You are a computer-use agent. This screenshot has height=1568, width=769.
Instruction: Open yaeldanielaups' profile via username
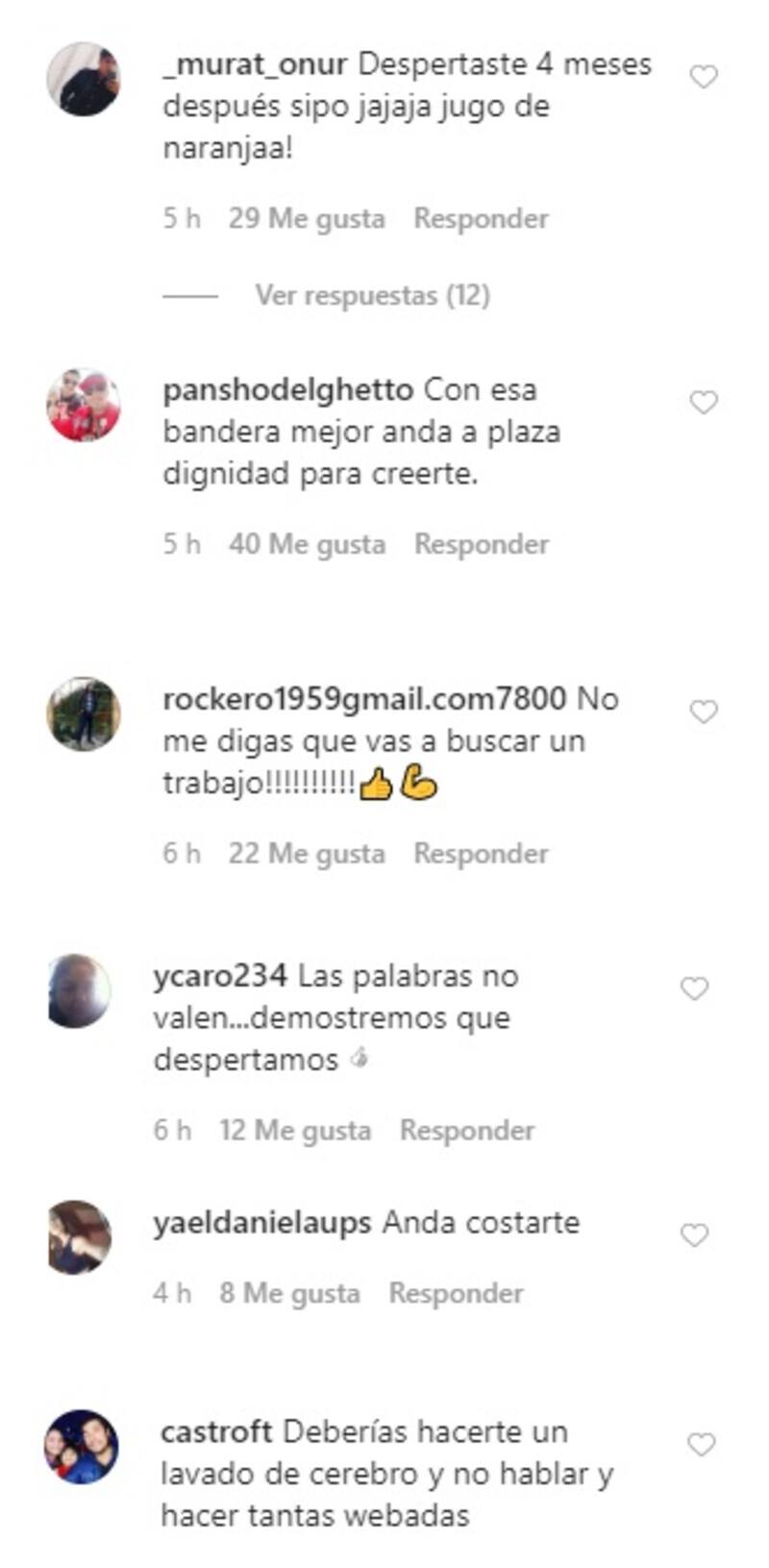click(x=261, y=1224)
